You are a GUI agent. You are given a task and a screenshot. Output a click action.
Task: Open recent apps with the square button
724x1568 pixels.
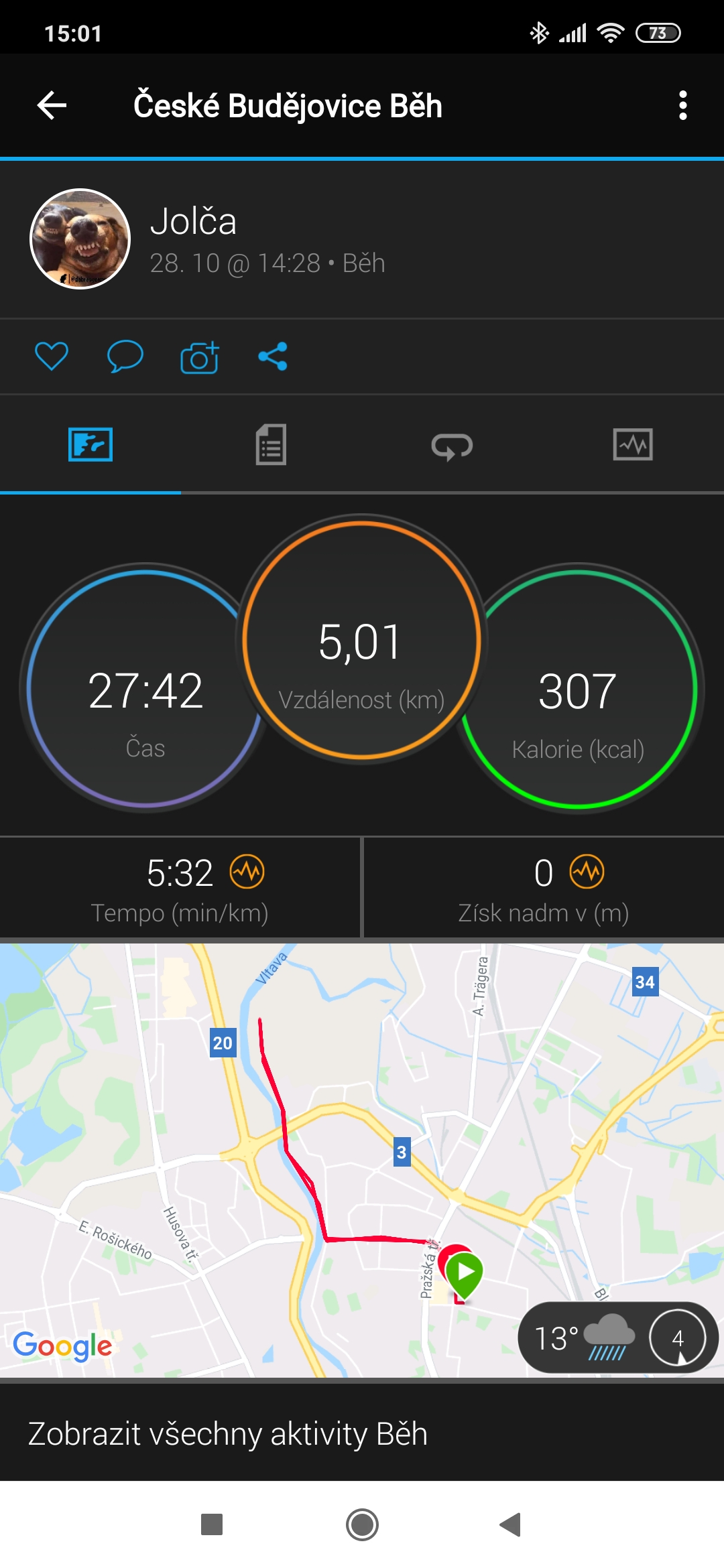pos(212,1524)
